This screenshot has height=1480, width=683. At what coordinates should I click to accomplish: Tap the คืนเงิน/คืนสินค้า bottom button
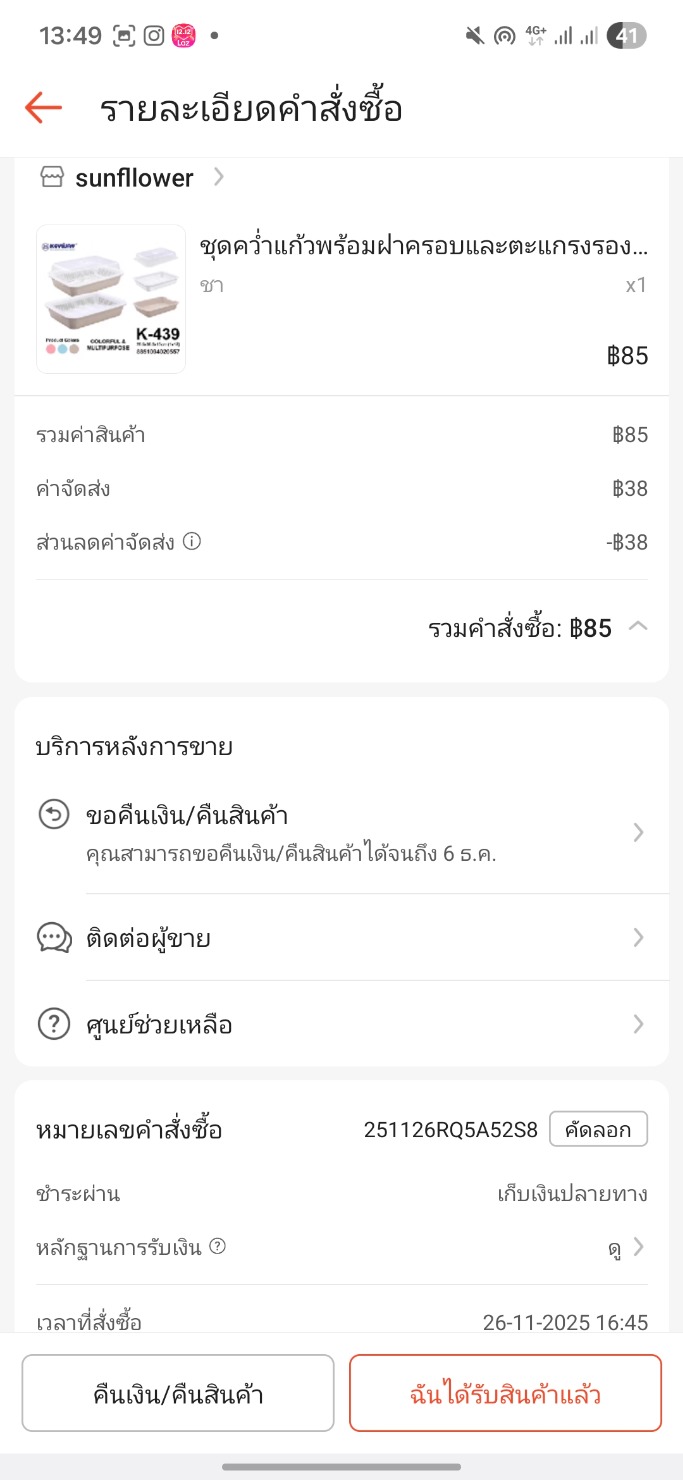(x=178, y=1393)
